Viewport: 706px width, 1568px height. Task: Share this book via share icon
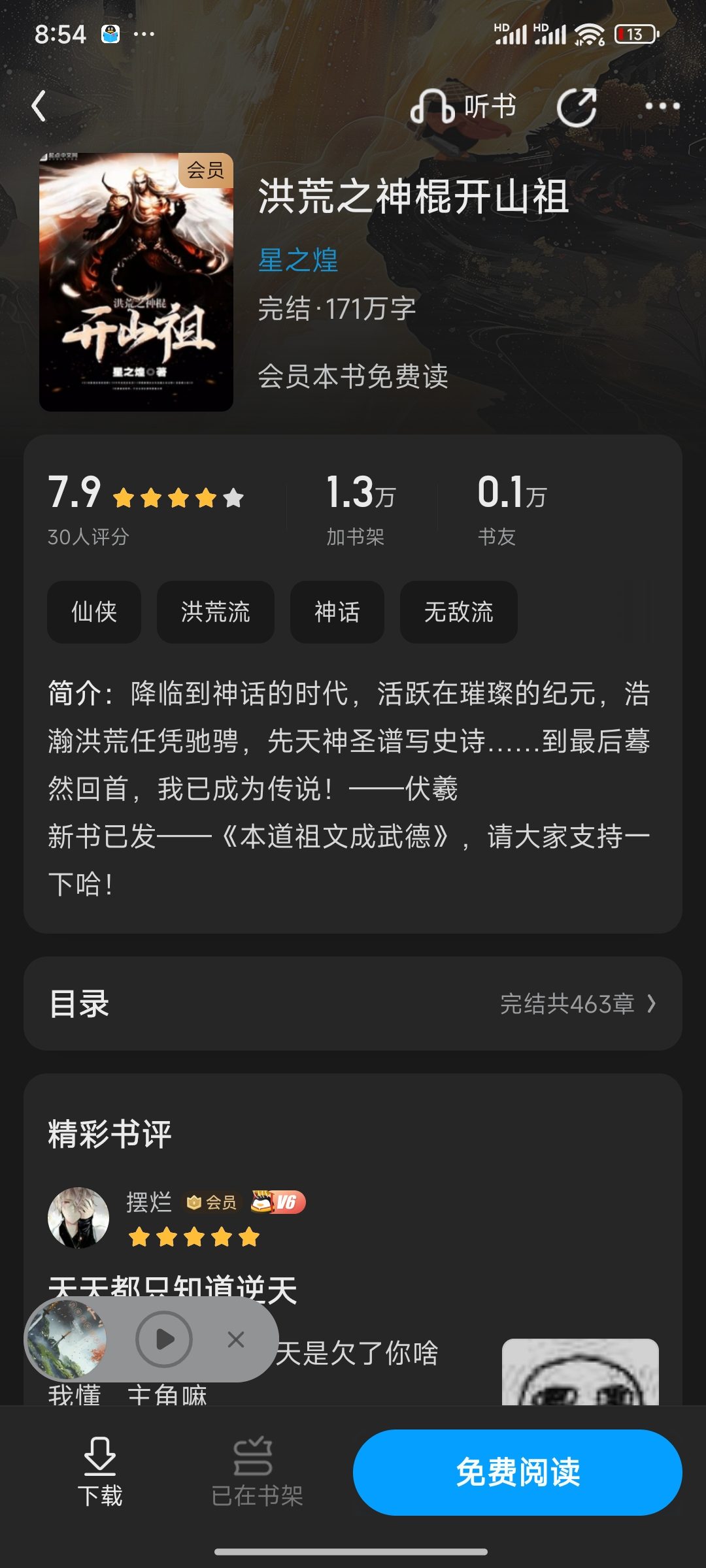pyautogui.click(x=577, y=106)
